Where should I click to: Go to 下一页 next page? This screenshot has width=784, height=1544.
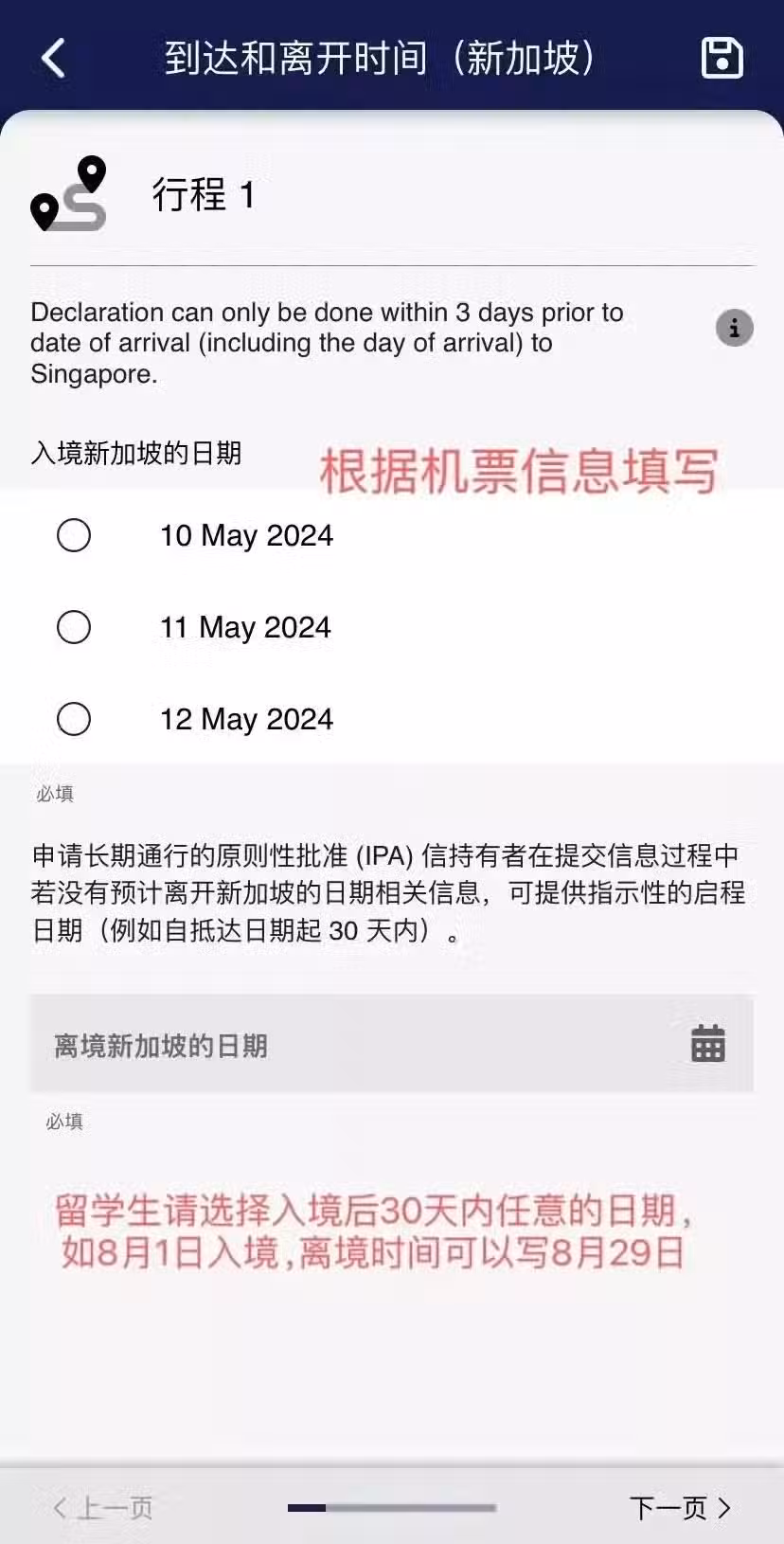[x=681, y=1507]
